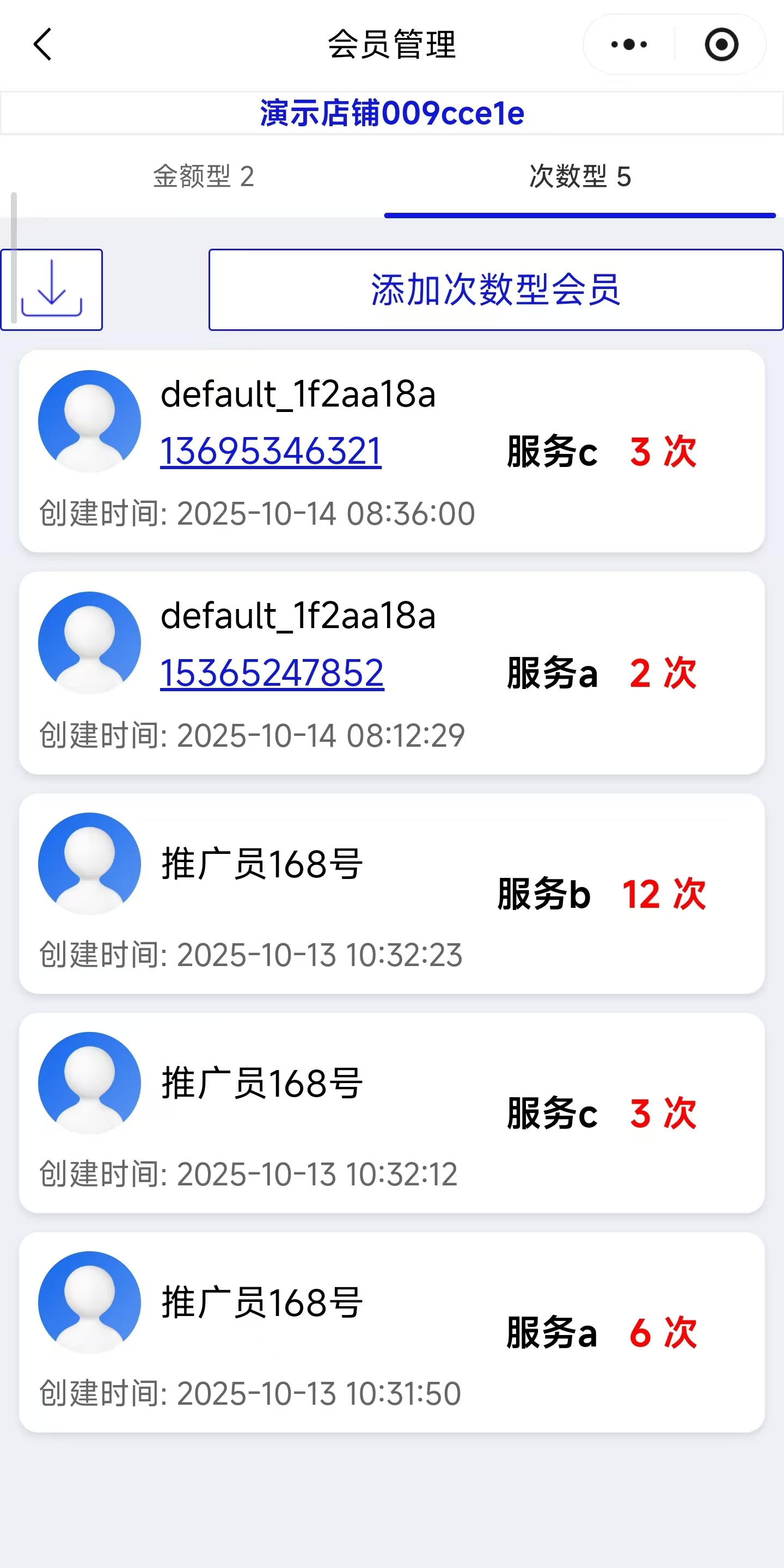Tap the avatar of default_1f2aa18a with 服务a
The width and height of the screenshot is (784, 1568).
pos(89,643)
